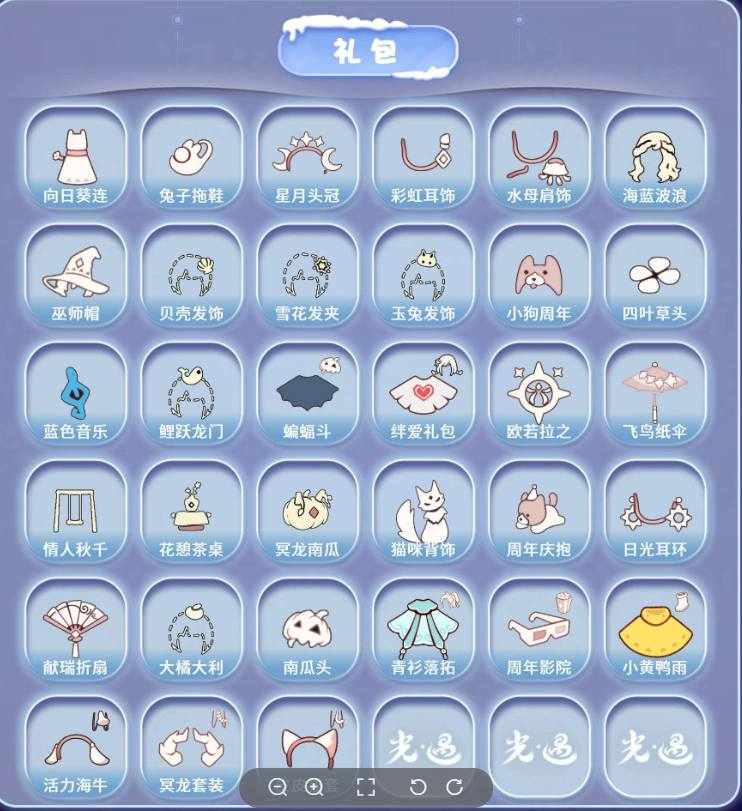Enter fullscreen view
The height and width of the screenshot is (811, 742).
pos(366,787)
